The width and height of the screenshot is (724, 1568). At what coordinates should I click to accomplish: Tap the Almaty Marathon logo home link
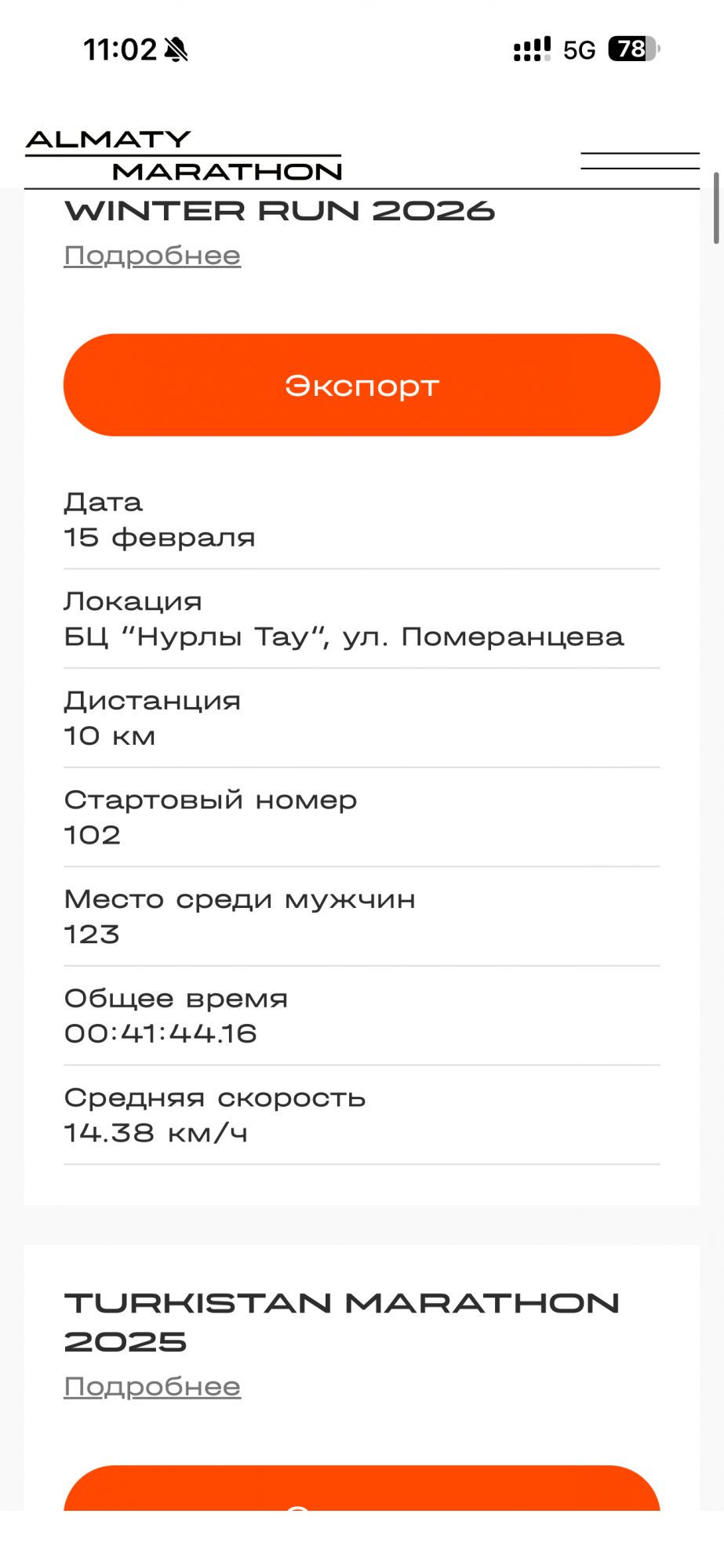coord(184,155)
